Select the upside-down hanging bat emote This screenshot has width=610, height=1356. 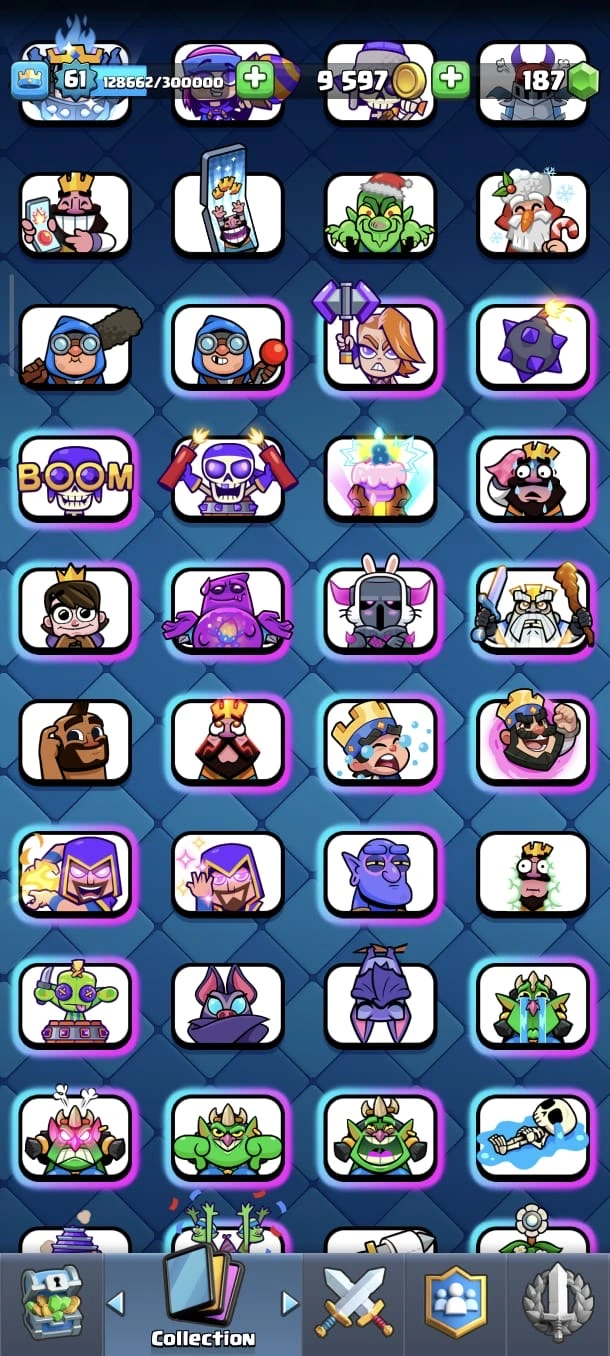point(380,1006)
